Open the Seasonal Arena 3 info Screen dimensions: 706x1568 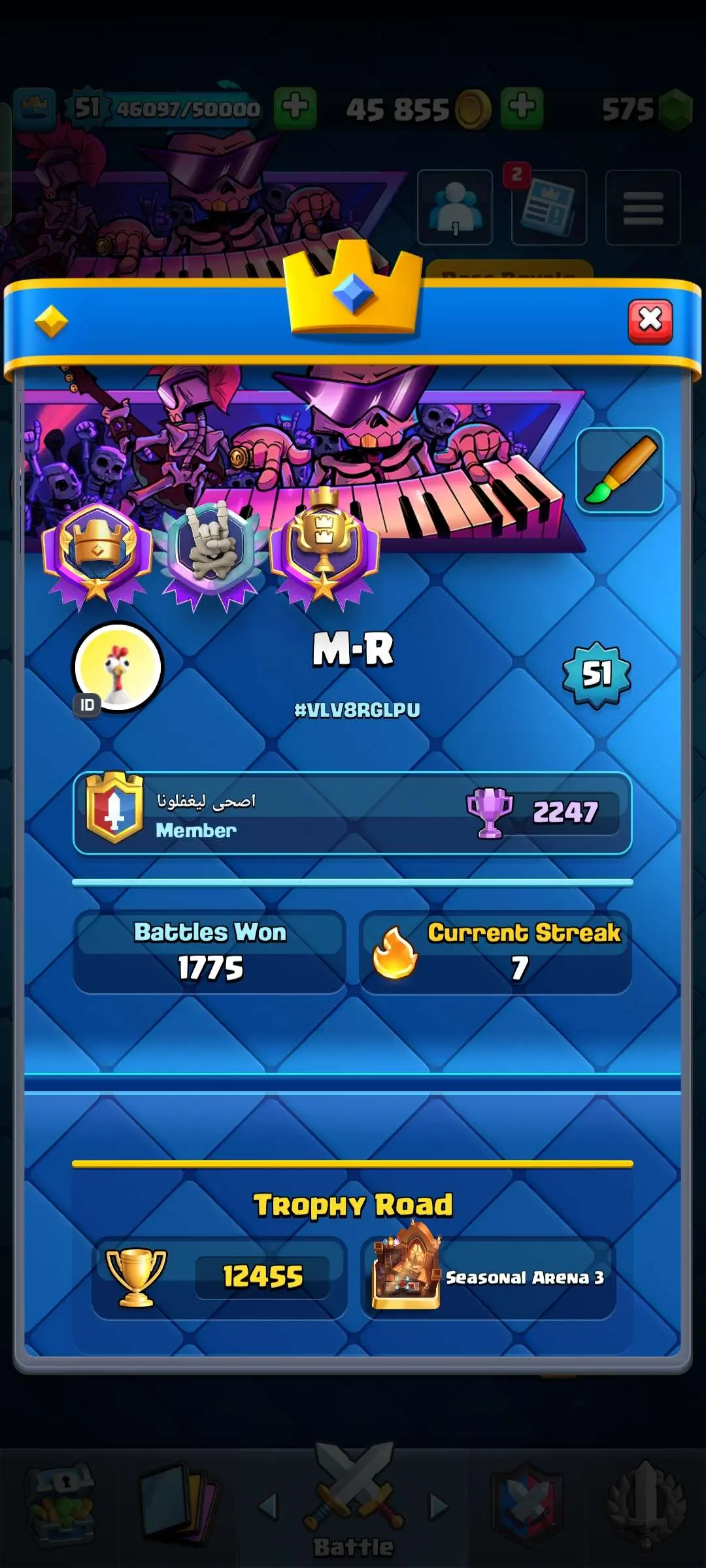pos(488,1277)
